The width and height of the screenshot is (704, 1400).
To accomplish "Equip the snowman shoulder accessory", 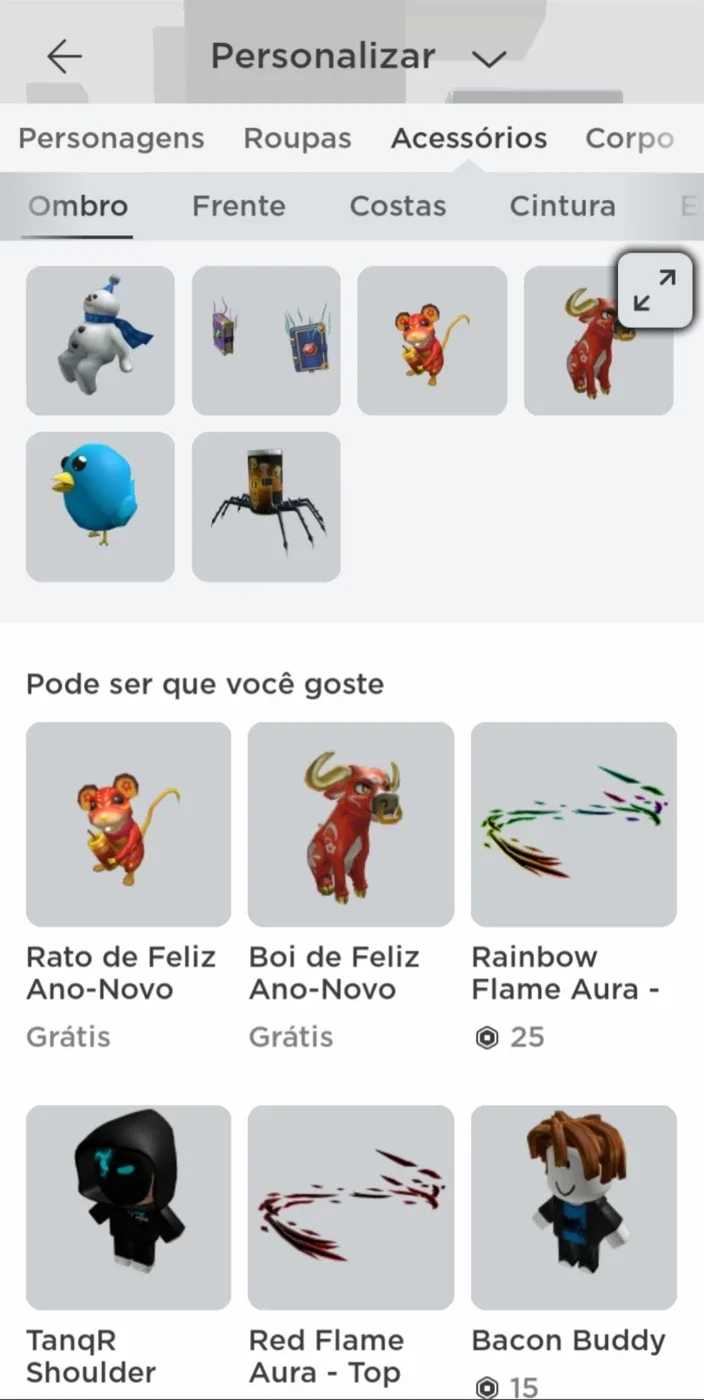I will click(100, 340).
